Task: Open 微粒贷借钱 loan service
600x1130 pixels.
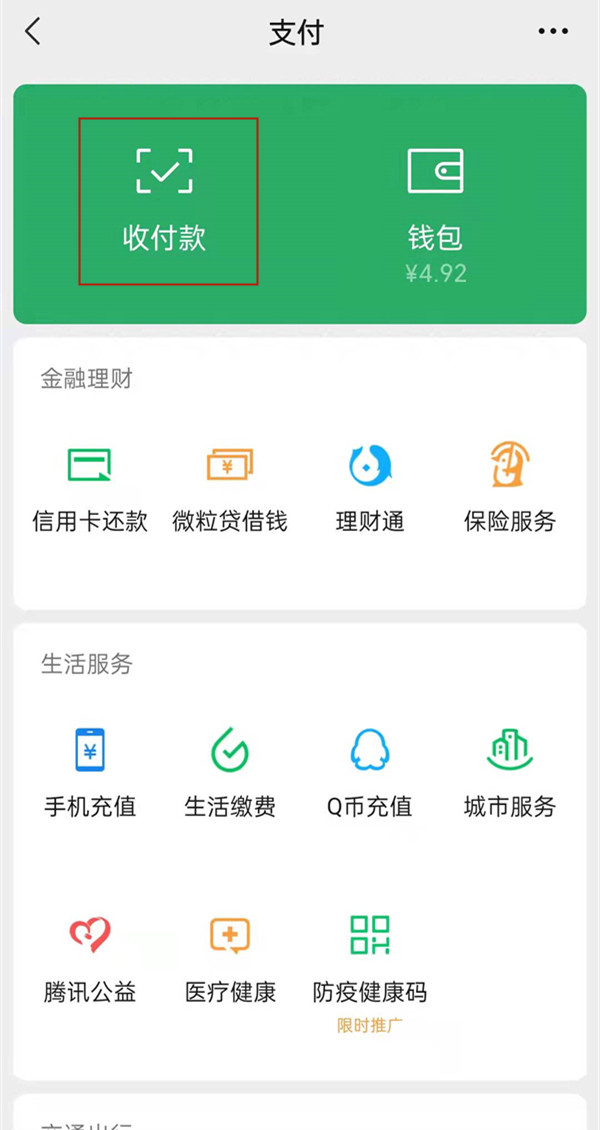Action: pyautogui.click(x=230, y=490)
